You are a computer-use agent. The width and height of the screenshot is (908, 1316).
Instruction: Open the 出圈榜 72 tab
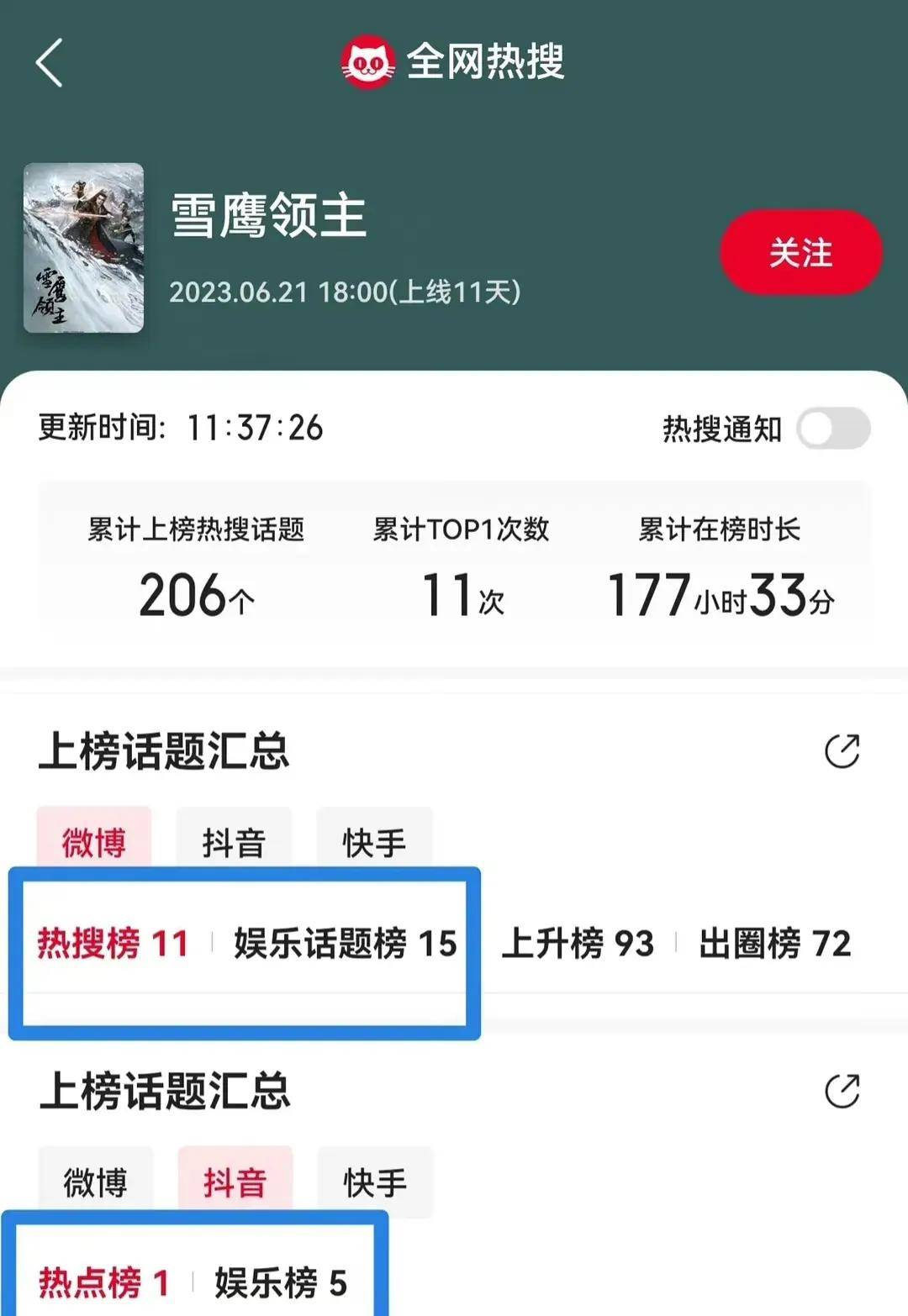774,943
